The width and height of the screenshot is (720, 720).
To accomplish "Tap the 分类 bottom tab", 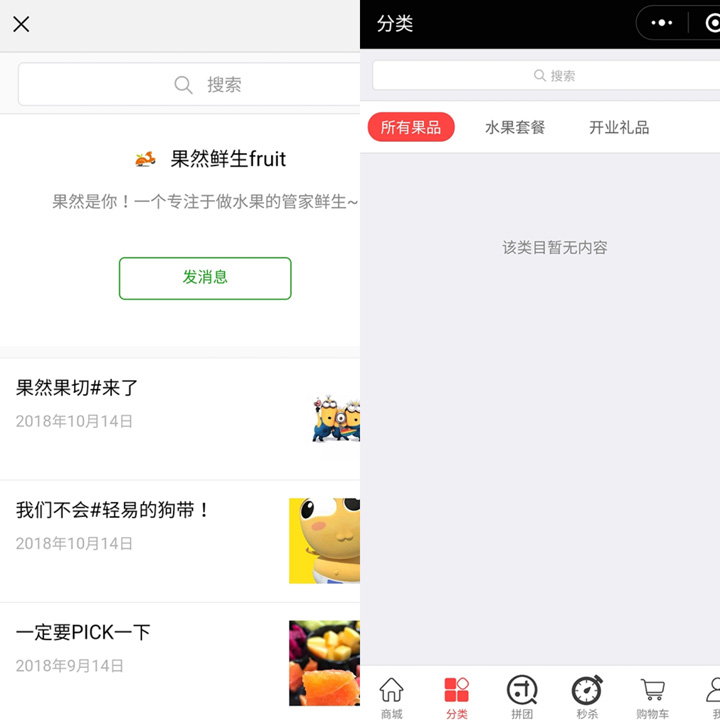I will (456, 697).
